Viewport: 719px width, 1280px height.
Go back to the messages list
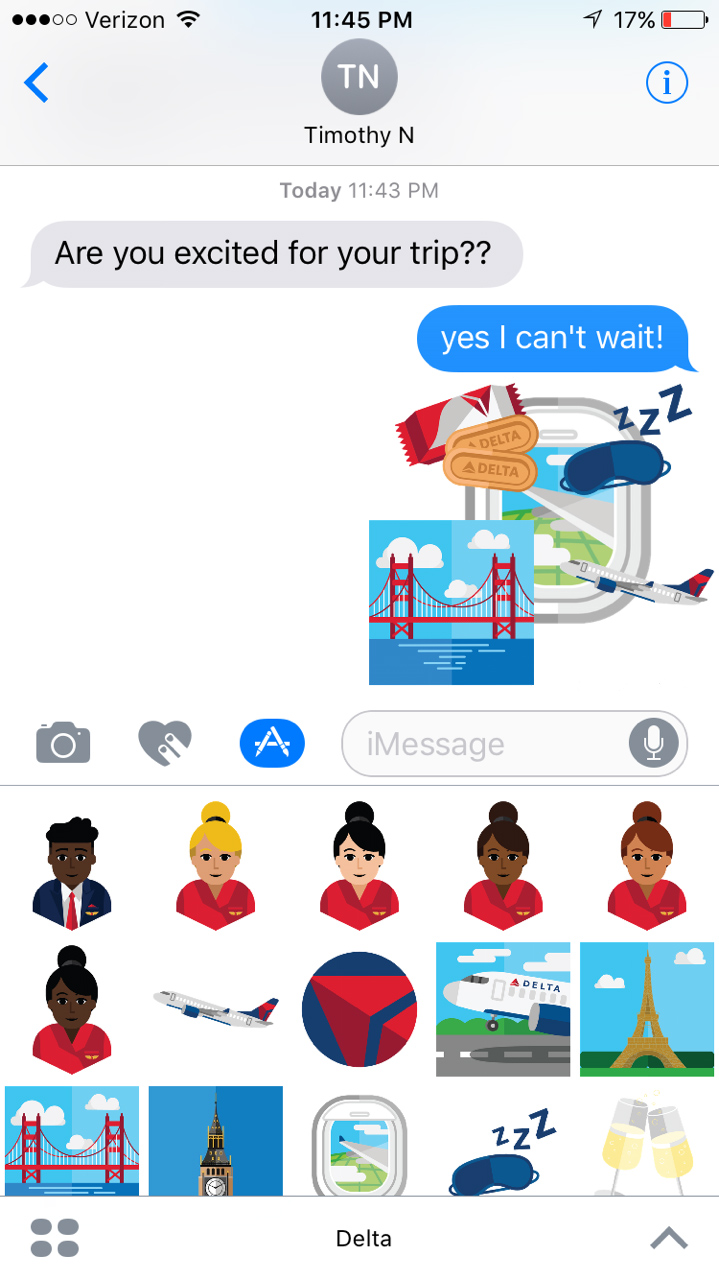[36, 83]
